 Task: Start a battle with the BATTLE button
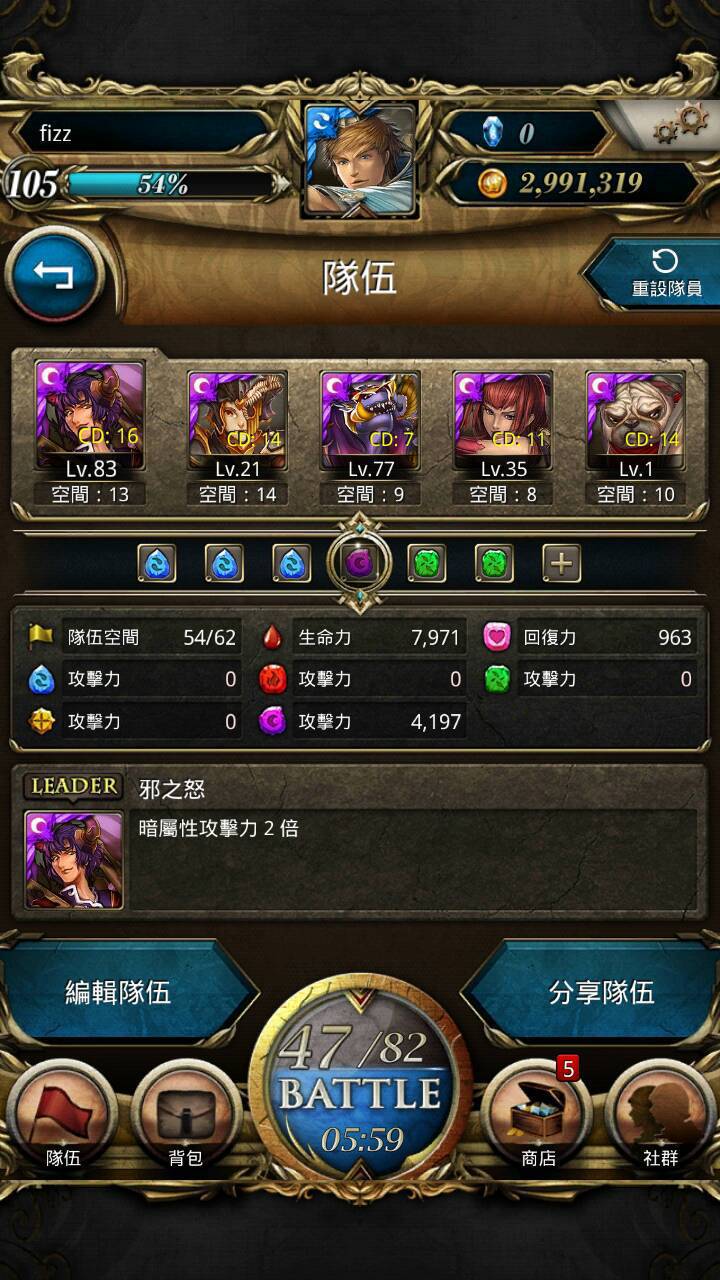point(360,1093)
